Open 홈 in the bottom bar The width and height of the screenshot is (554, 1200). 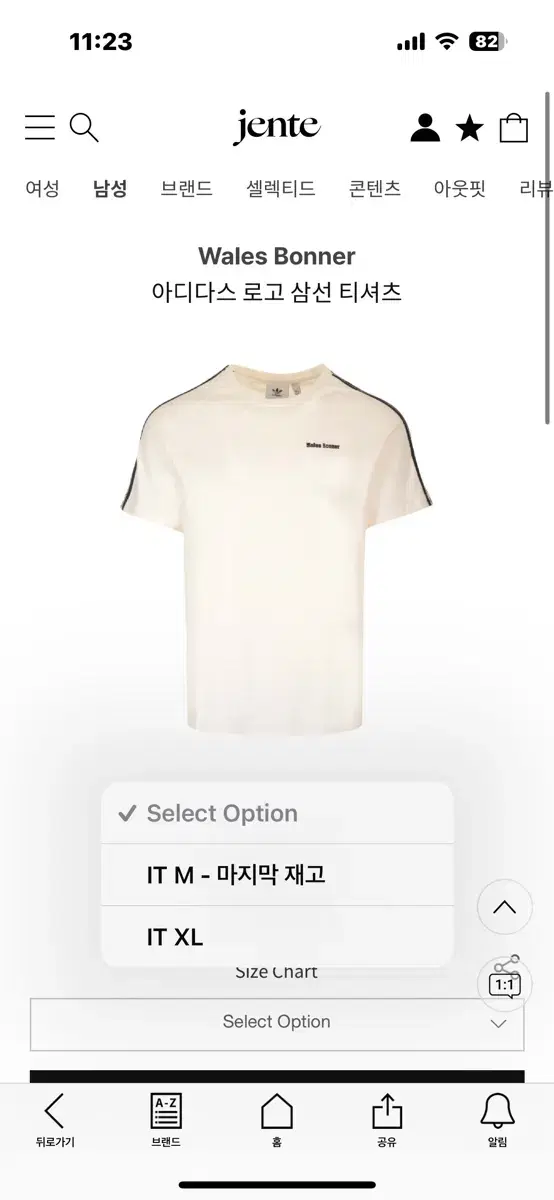point(277,1121)
